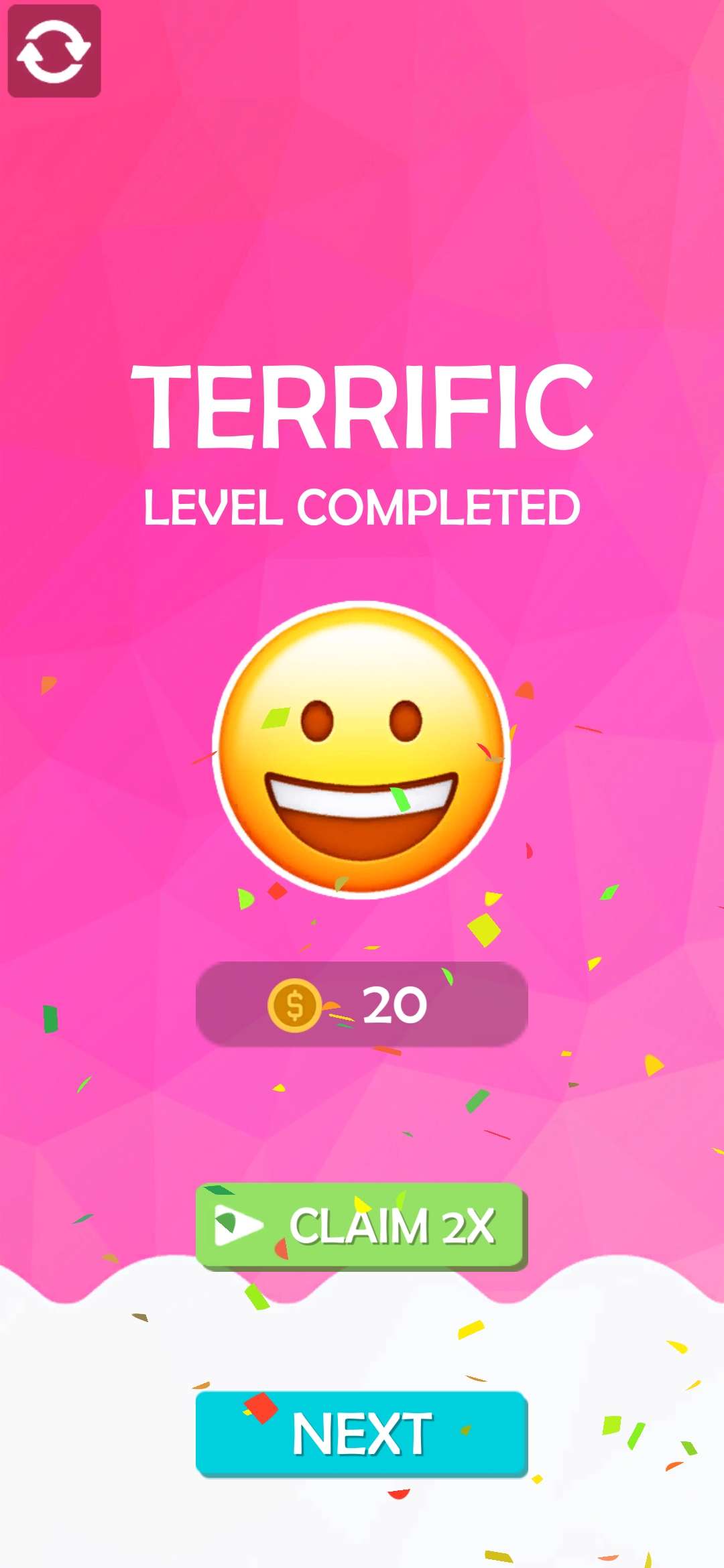Screen dimensions: 724x1568
Task: Claim 2X coins reward
Action: coord(361,1226)
